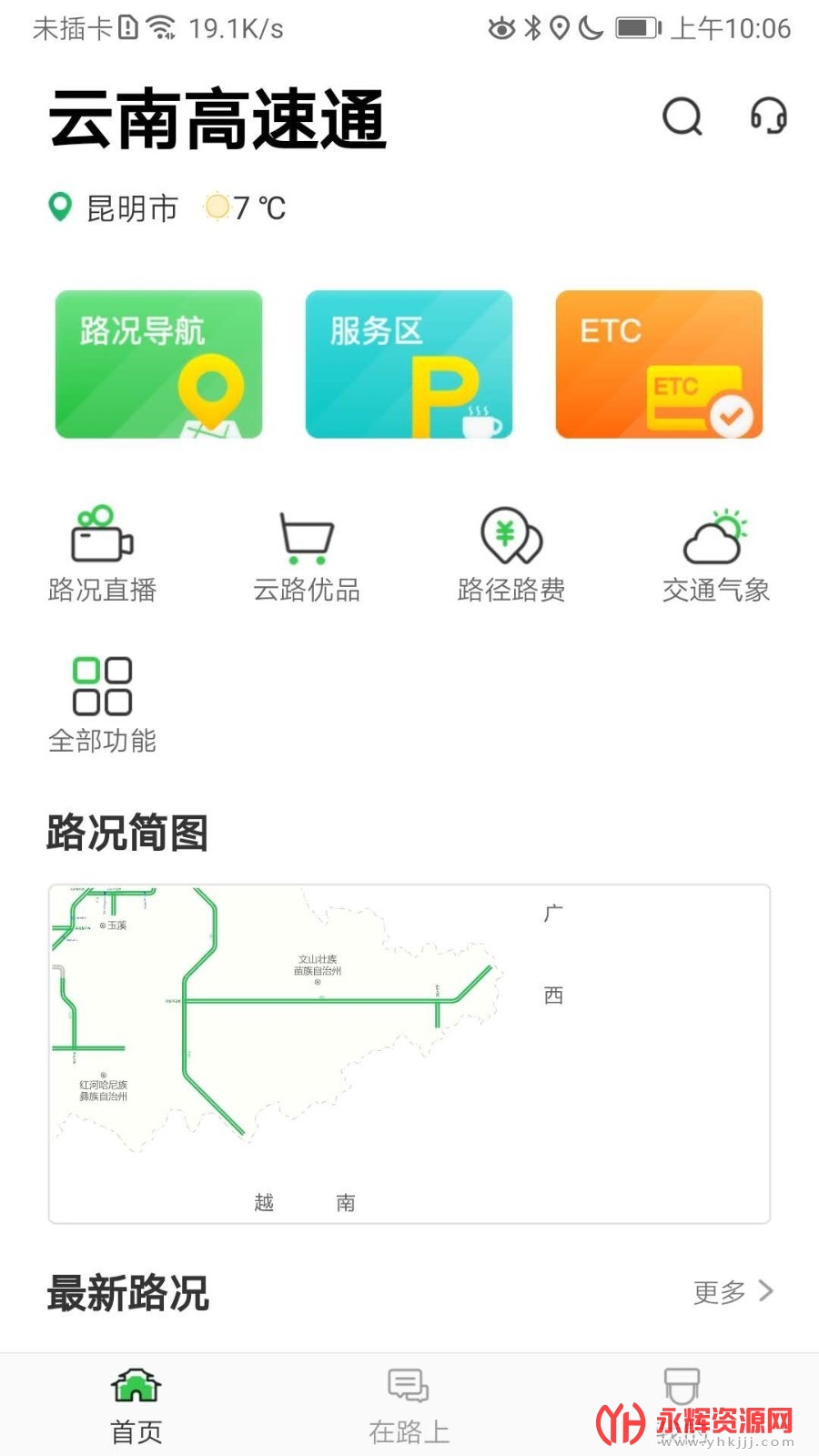This screenshot has height=1456, width=819.
Task: Open the search icon
Action: click(x=682, y=116)
